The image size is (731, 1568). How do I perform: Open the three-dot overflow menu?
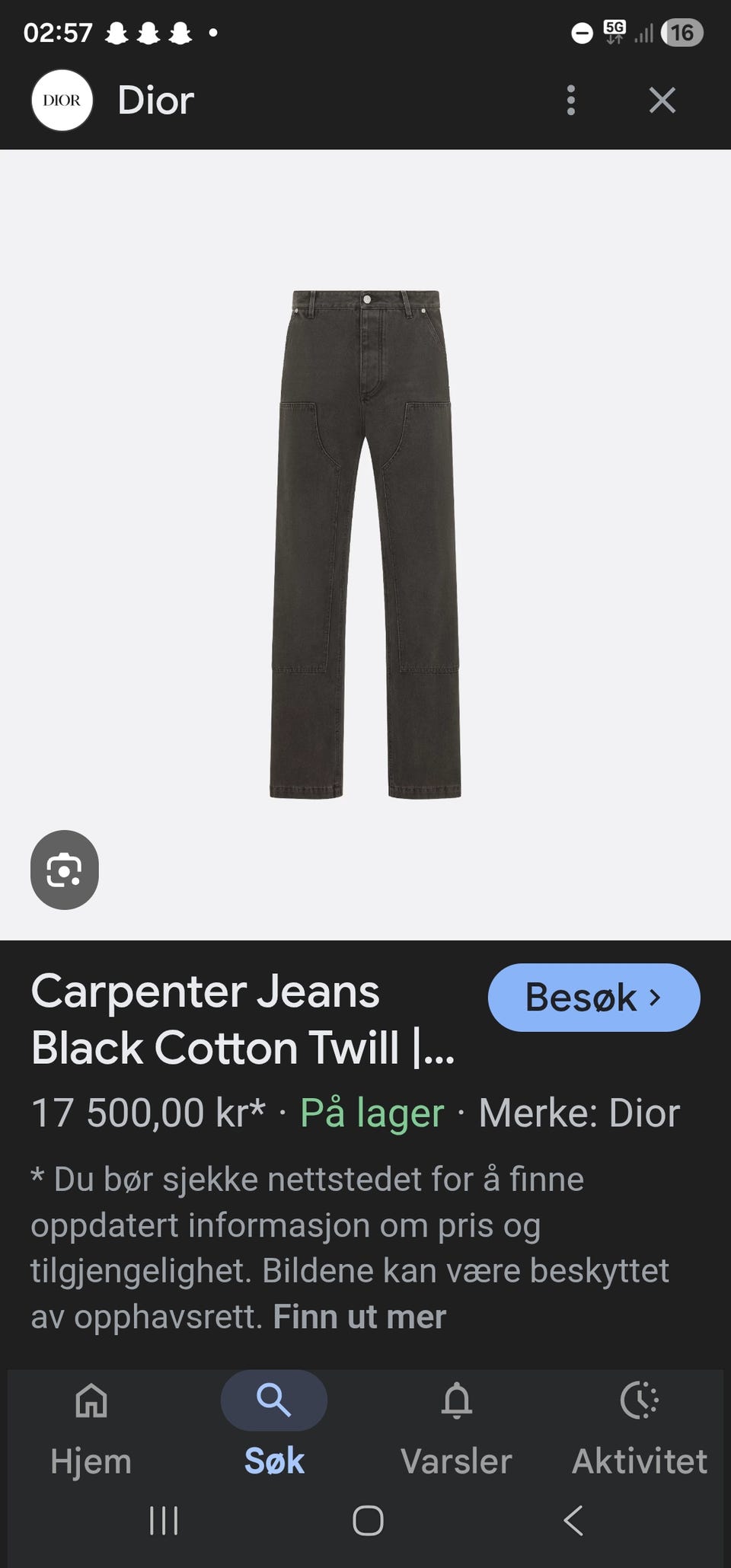571,100
